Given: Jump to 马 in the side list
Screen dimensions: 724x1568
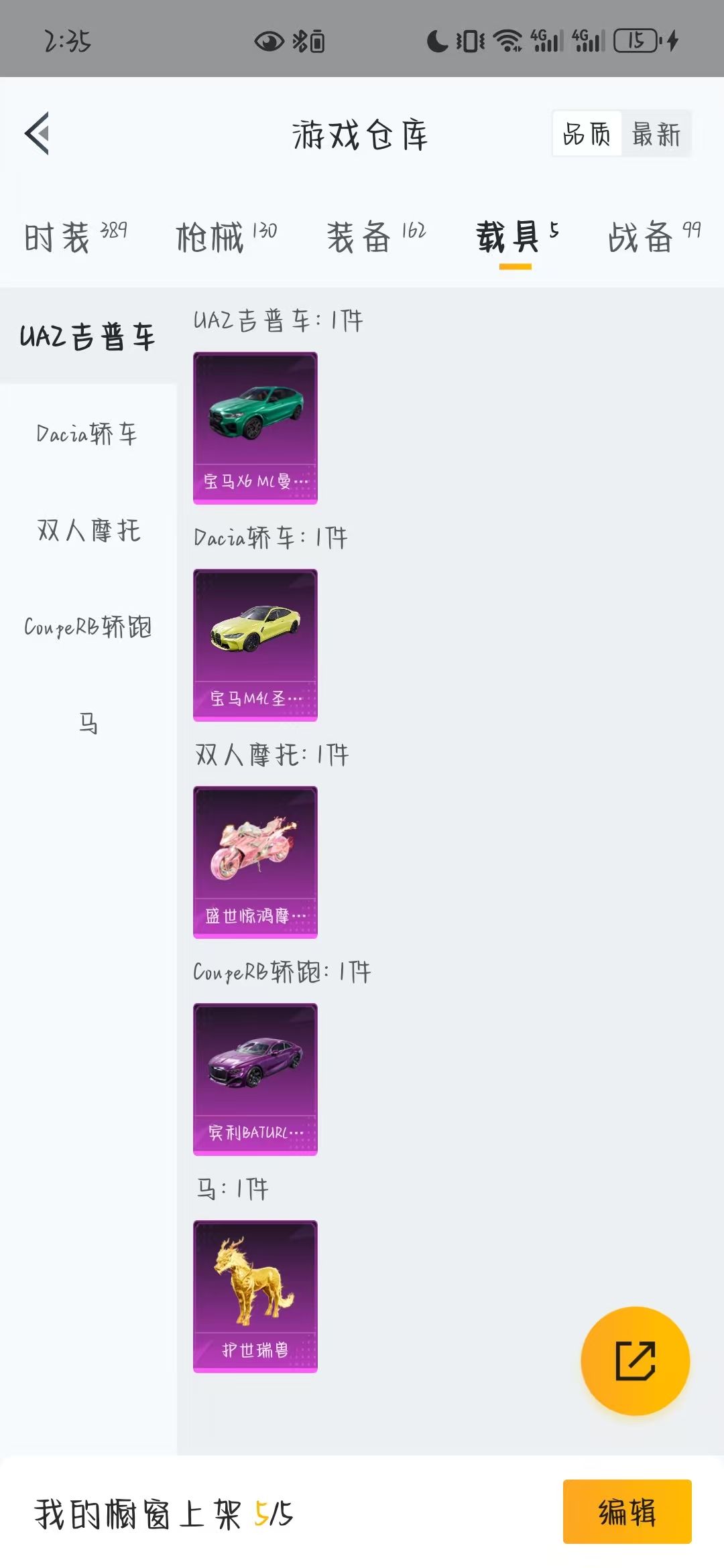Looking at the screenshot, I should point(88,724).
